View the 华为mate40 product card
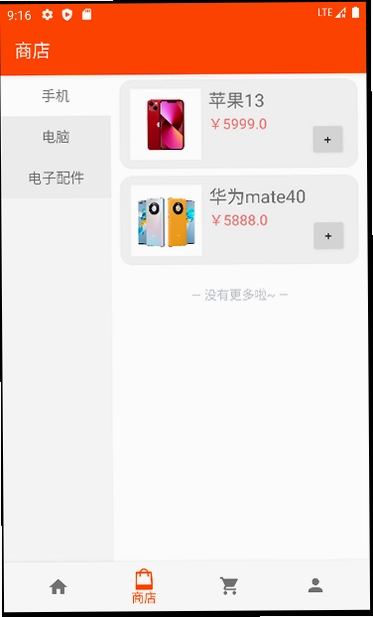The image size is (373, 617). pos(239,220)
